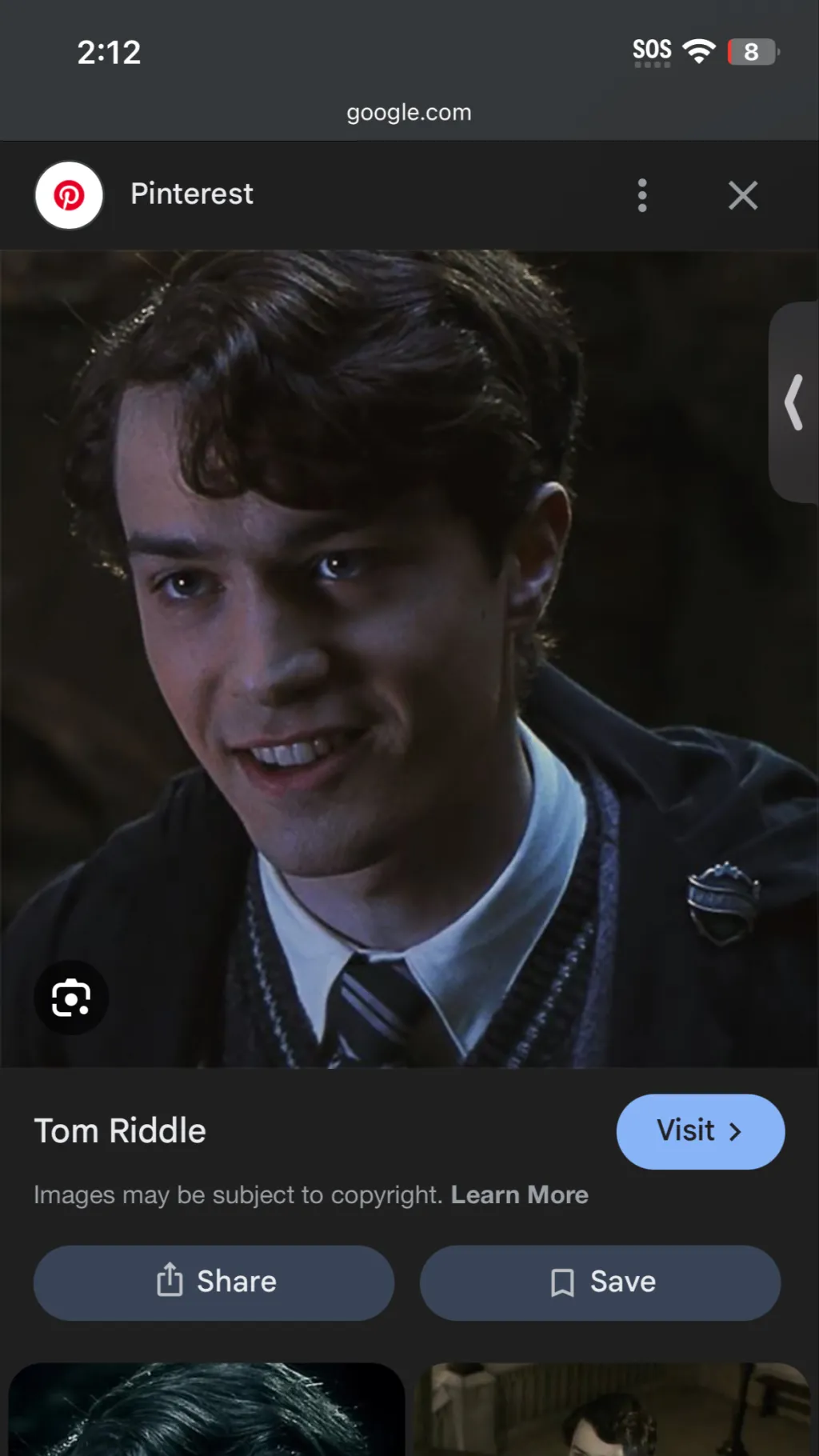Open the Learn More copyright link
The height and width of the screenshot is (1456, 819).
[519, 1194]
